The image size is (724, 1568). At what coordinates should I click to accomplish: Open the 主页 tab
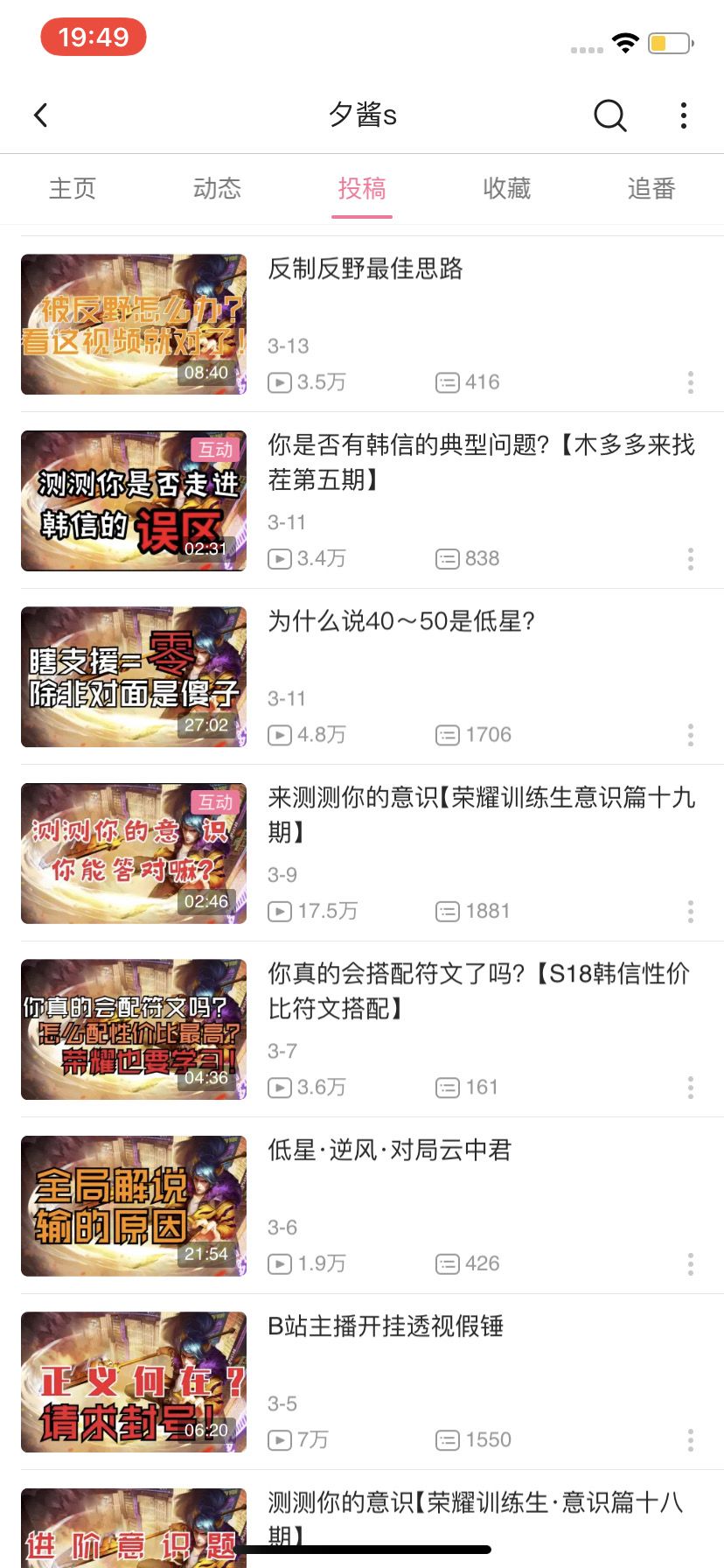pos(73,188)
